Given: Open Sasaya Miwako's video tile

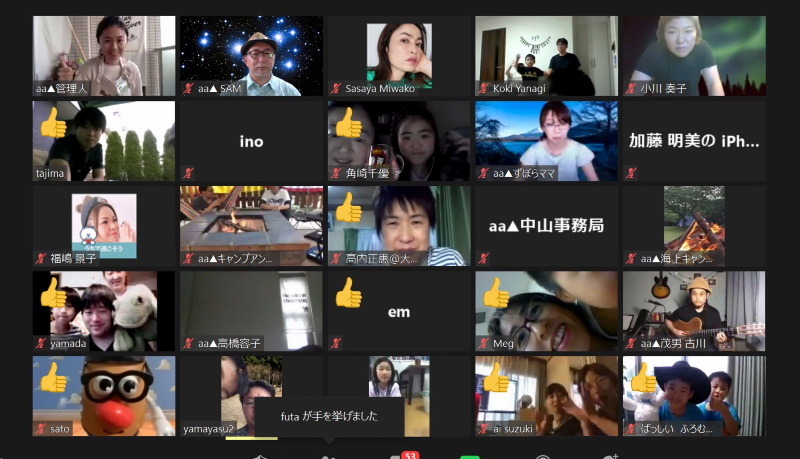Looking at the screenshot, I should [x=399, y=55].
